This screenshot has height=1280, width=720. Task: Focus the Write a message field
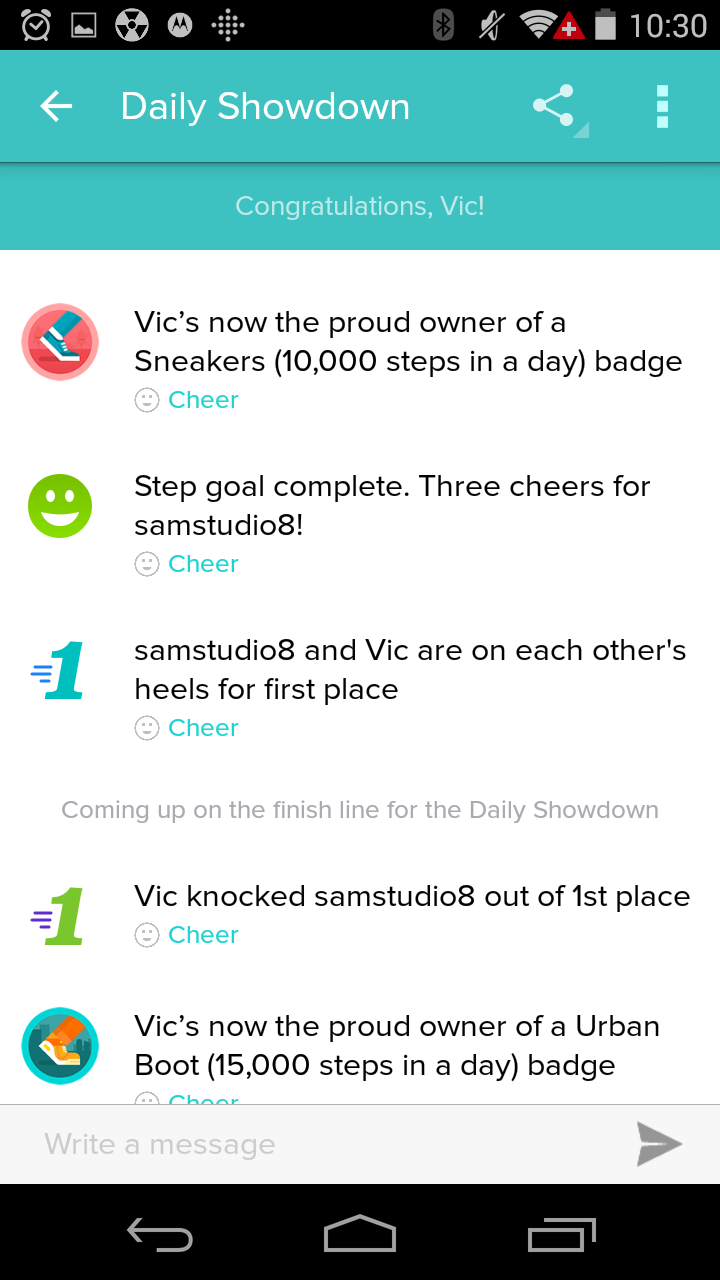tap(320, 1145)
